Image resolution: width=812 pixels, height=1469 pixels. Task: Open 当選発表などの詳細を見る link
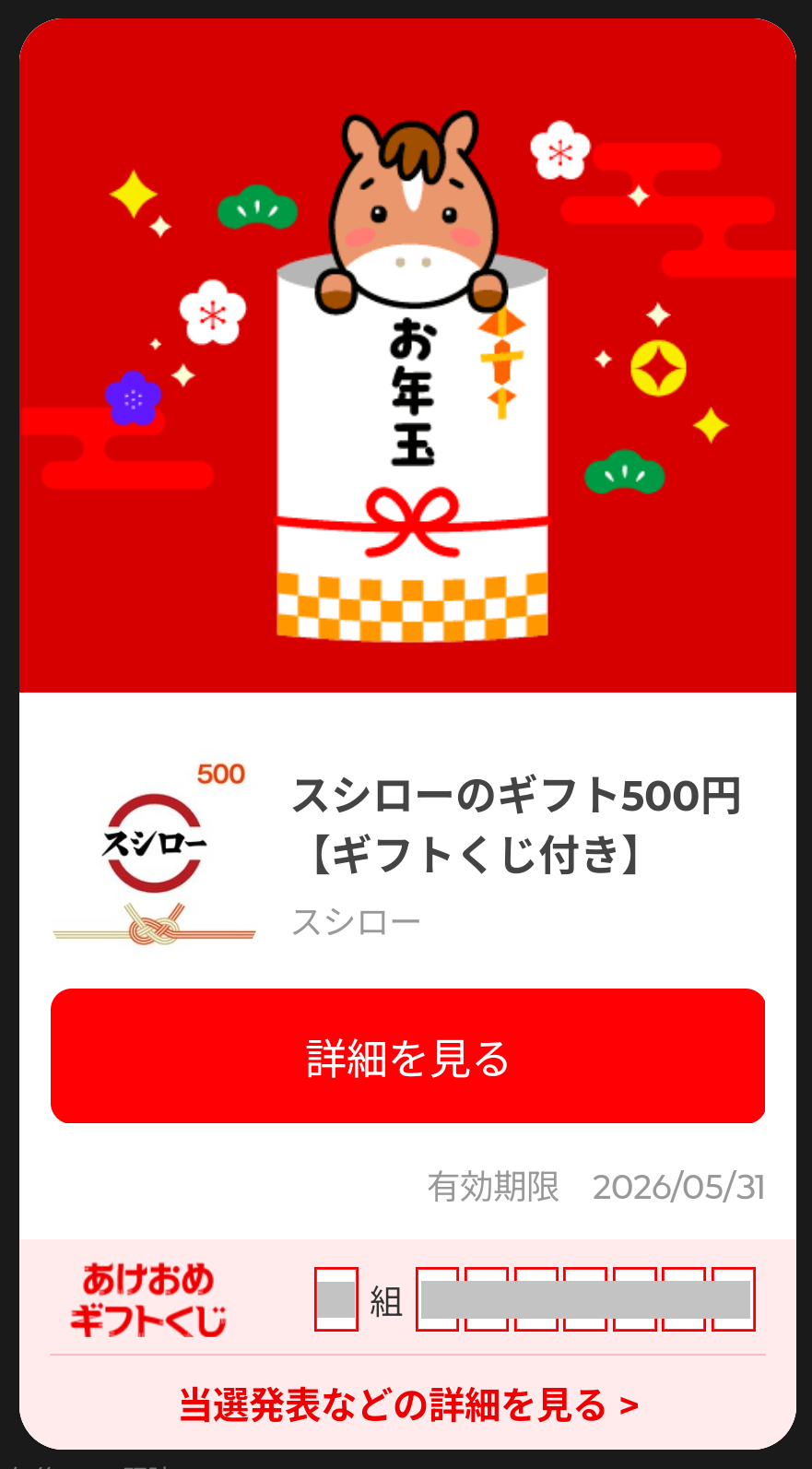click(x=408, y=1404)
